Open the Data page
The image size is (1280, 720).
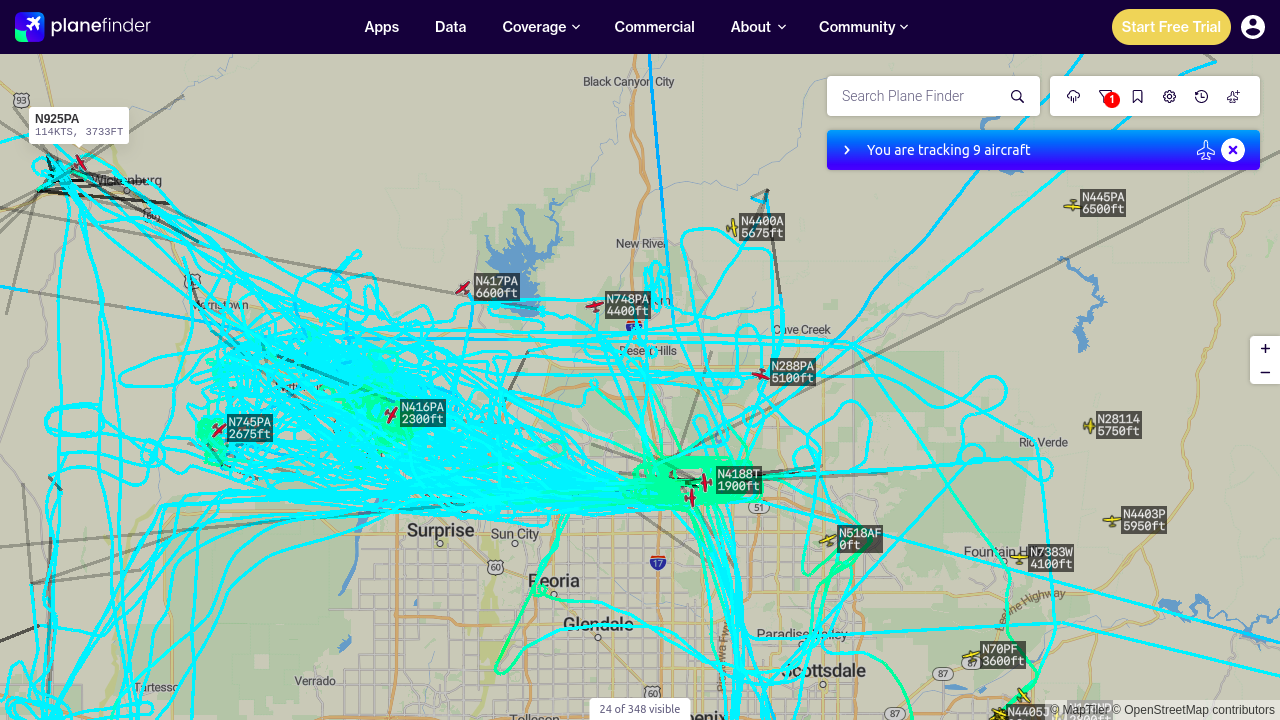(450, 27)
